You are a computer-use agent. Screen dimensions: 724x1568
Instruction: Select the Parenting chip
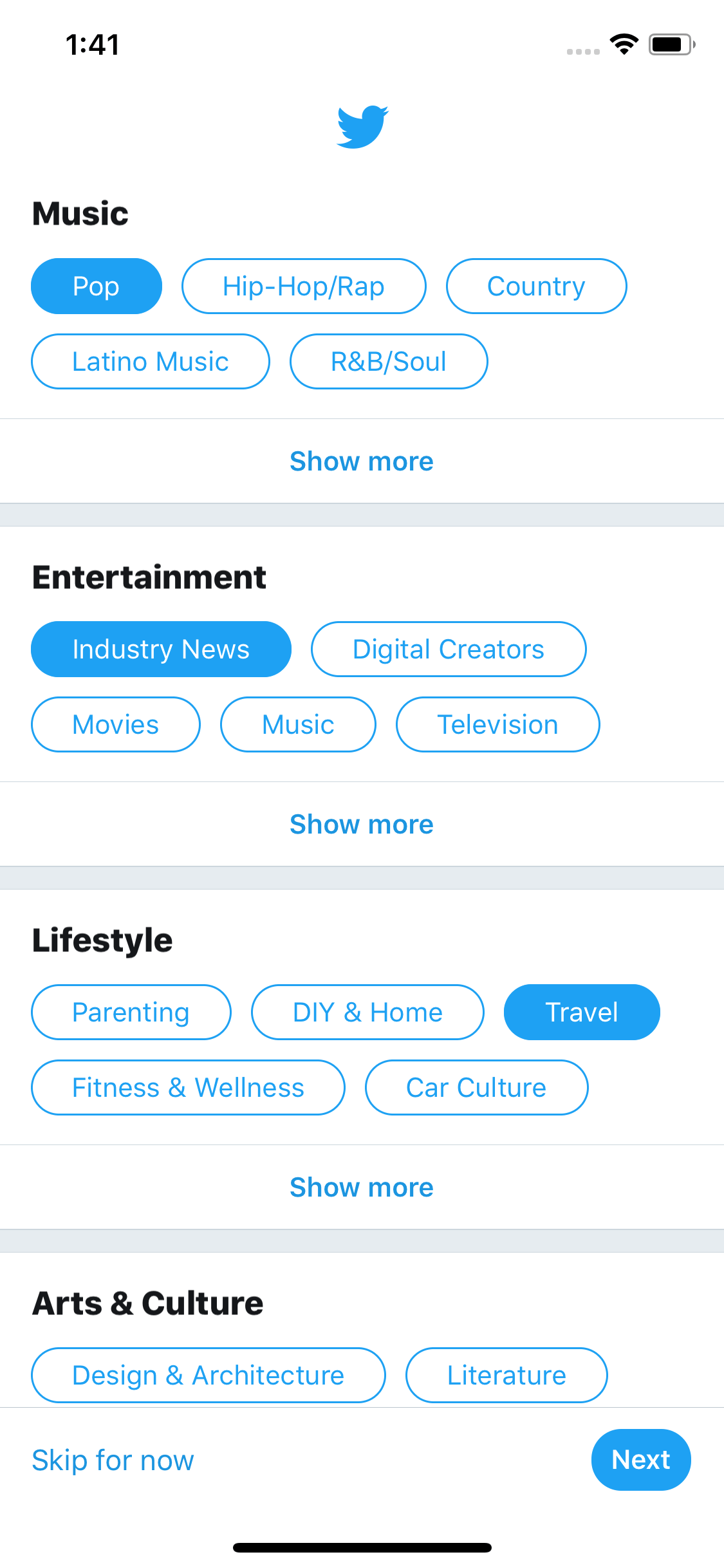131,1012
